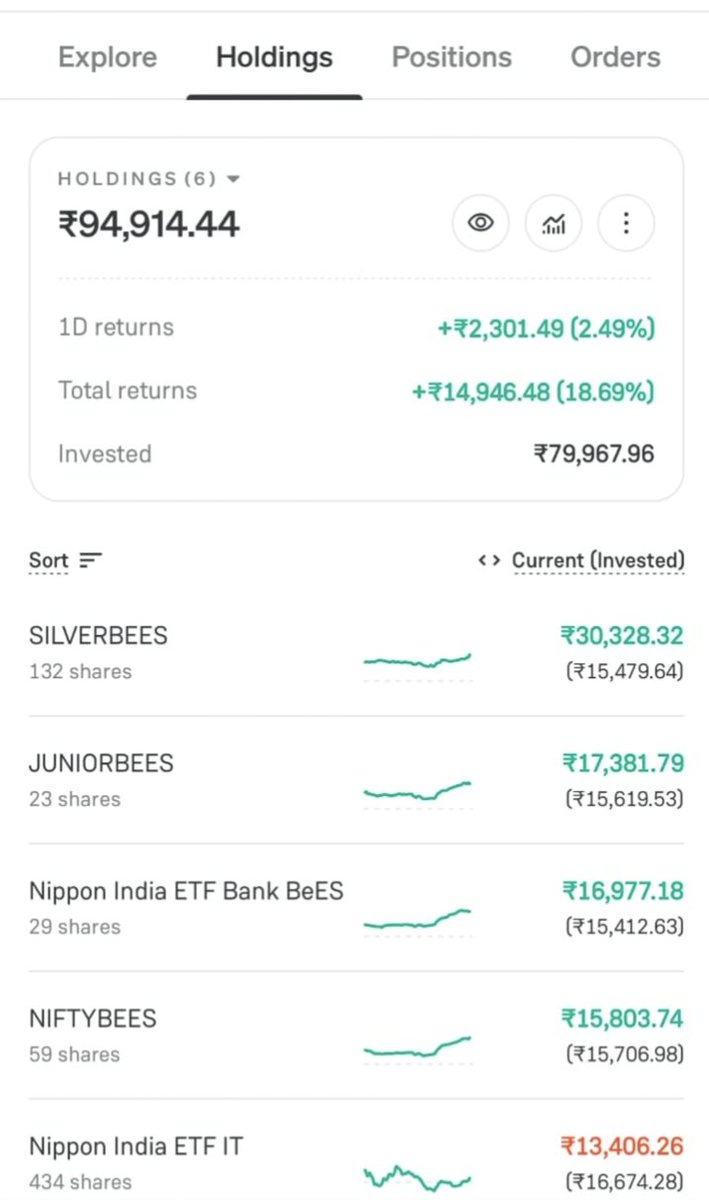Select the NIFTYBEES holding
Screen dimensions: 709x1200
356,1036
